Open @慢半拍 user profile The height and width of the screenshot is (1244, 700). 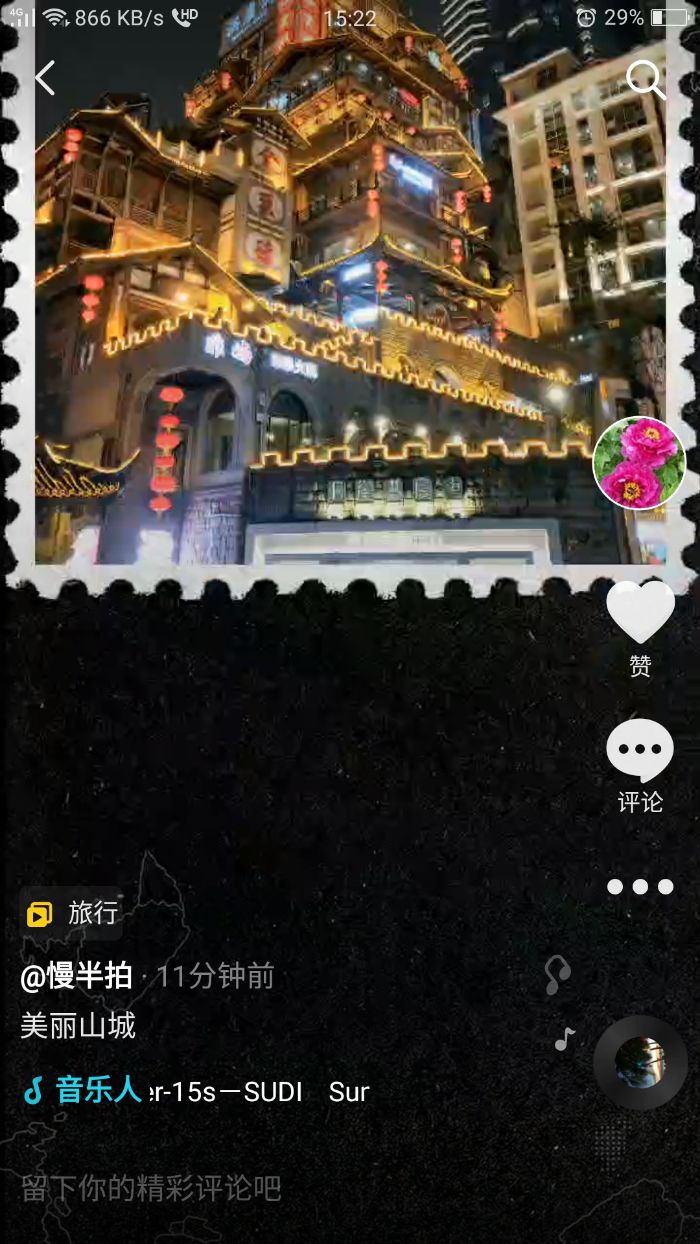click(77, 975)
